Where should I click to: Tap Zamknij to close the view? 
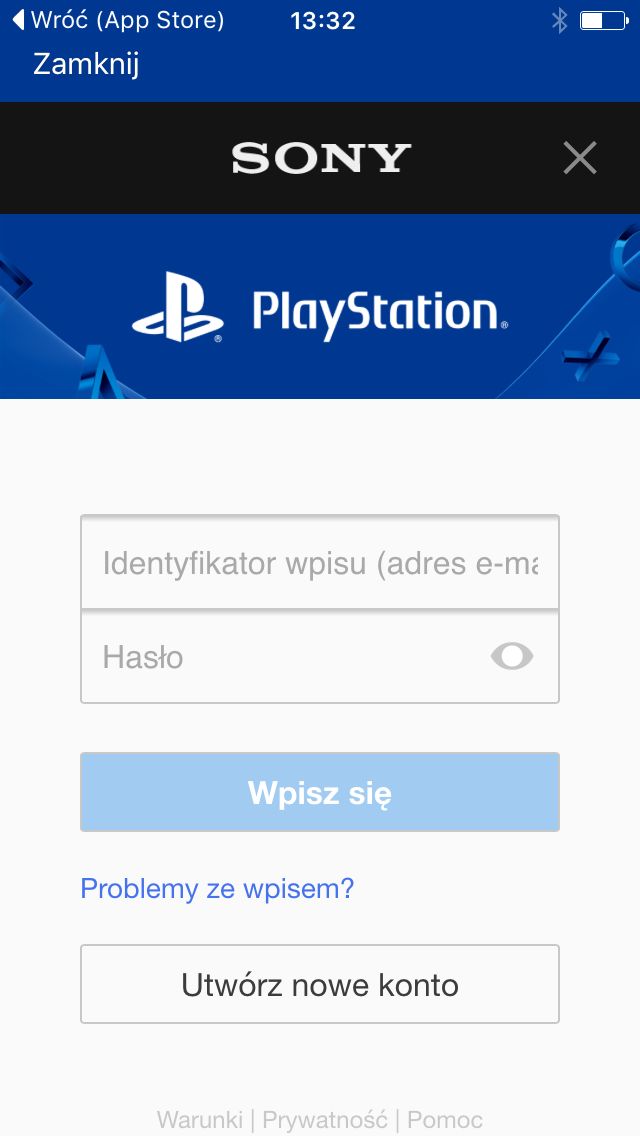pyautogui.click(x=86, y=64)
